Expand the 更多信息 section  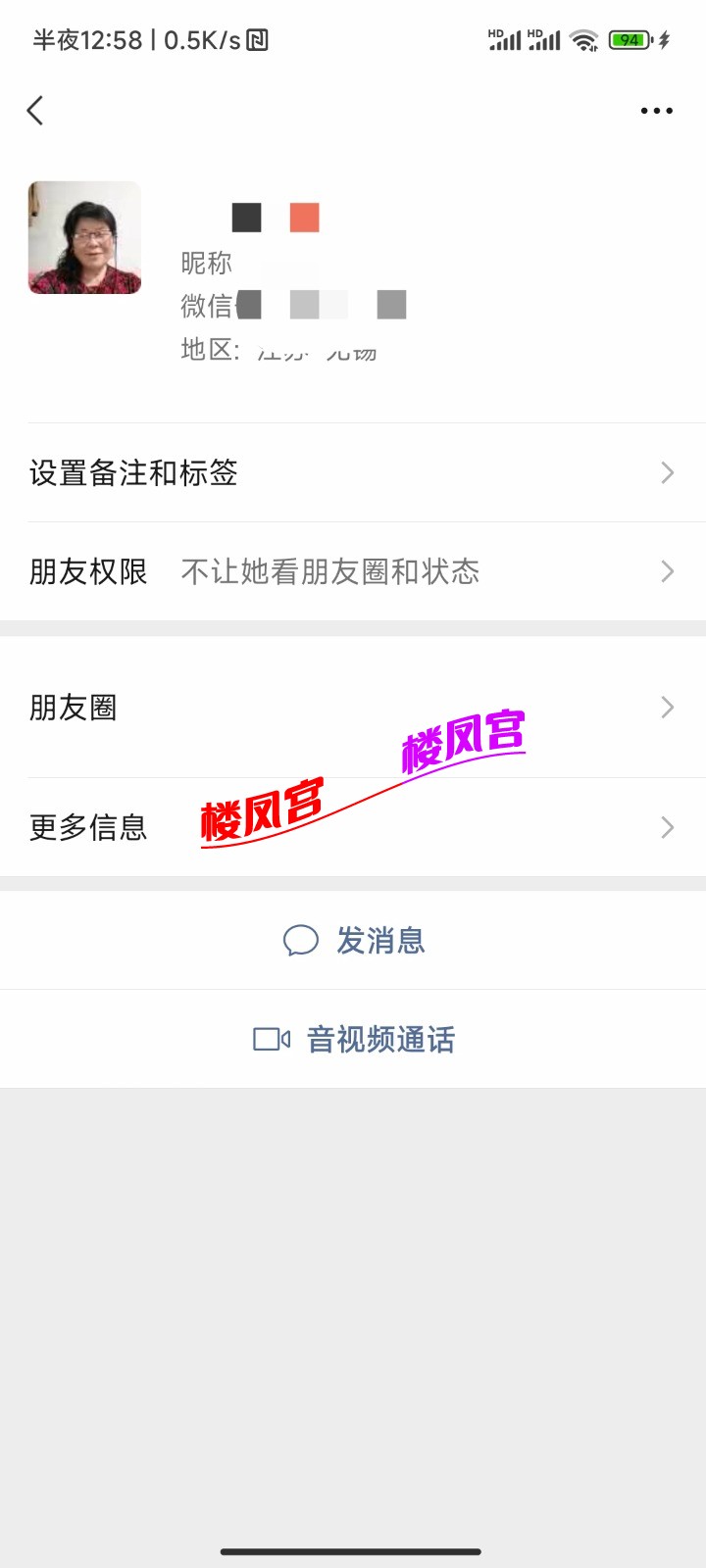(x=666, y=827)
